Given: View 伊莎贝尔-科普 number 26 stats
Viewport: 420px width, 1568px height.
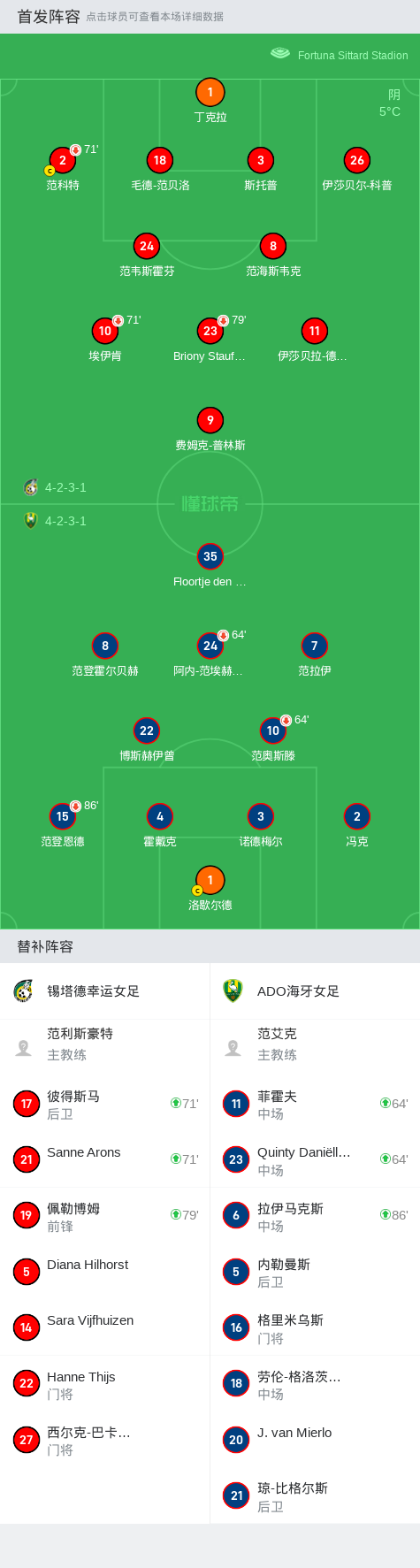Looking at the screenshot, I should tap(357, 168).
